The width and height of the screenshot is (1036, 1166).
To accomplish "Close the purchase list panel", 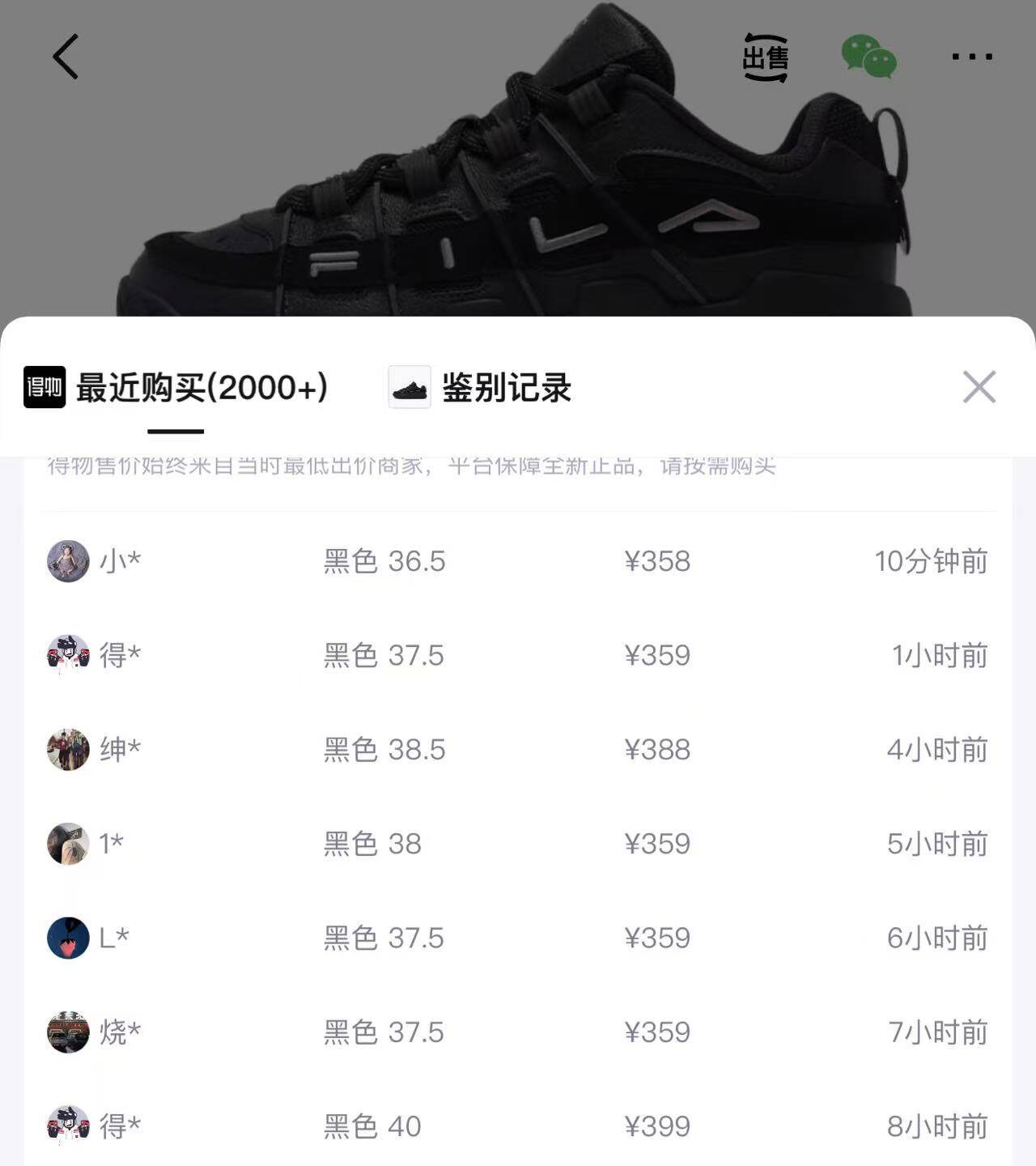I will point(979,386).
